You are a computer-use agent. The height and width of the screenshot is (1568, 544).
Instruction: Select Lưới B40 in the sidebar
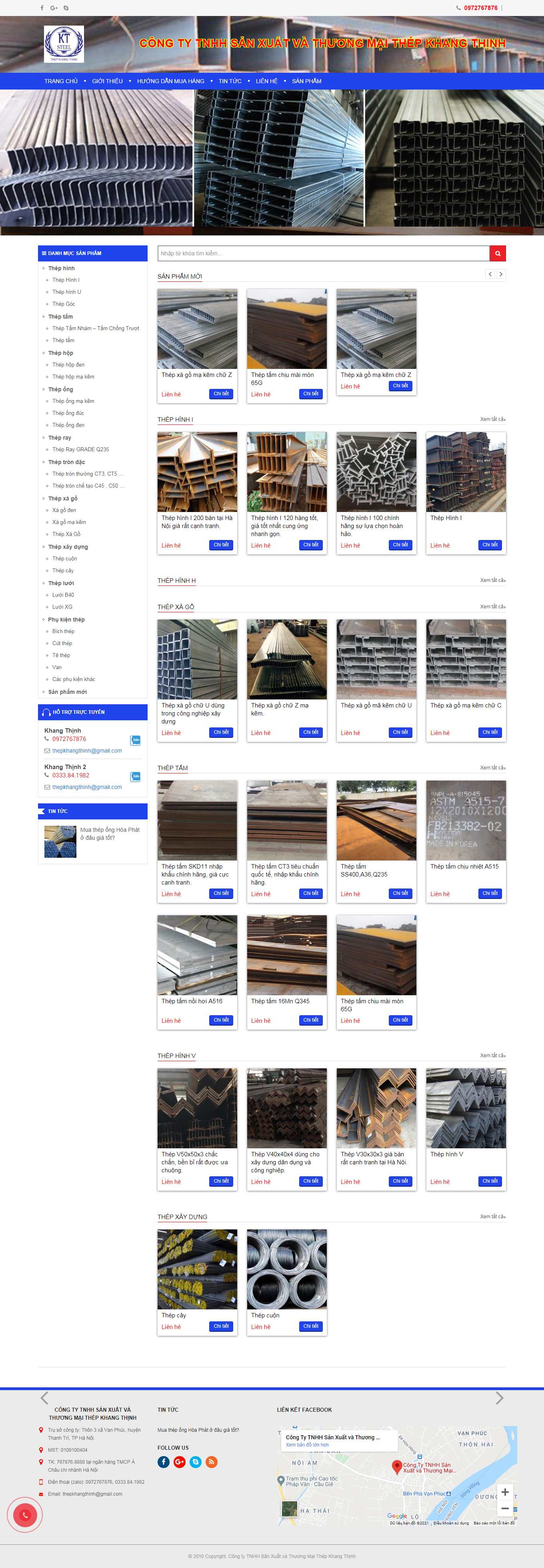click(63, 595)
